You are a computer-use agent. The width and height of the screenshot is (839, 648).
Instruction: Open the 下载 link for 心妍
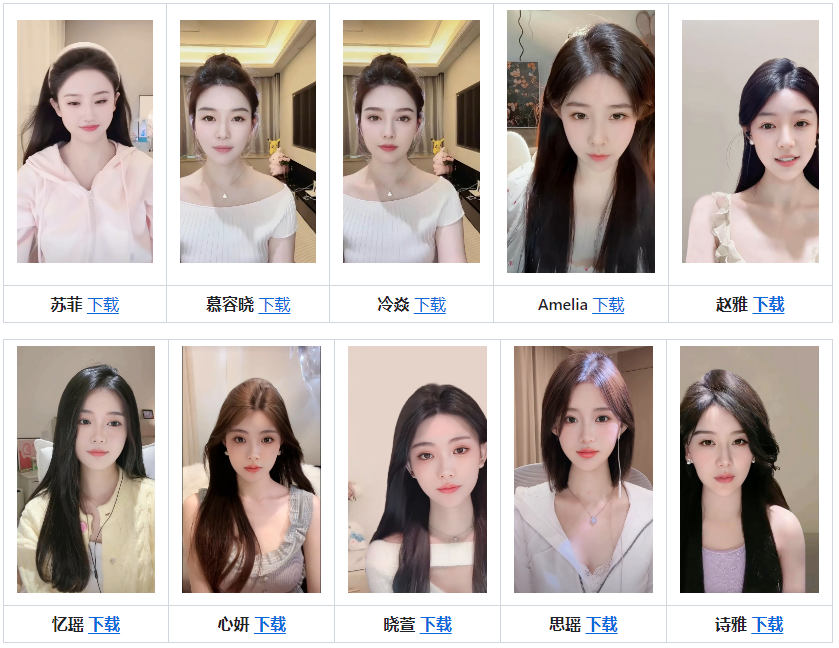click(270, 625)
